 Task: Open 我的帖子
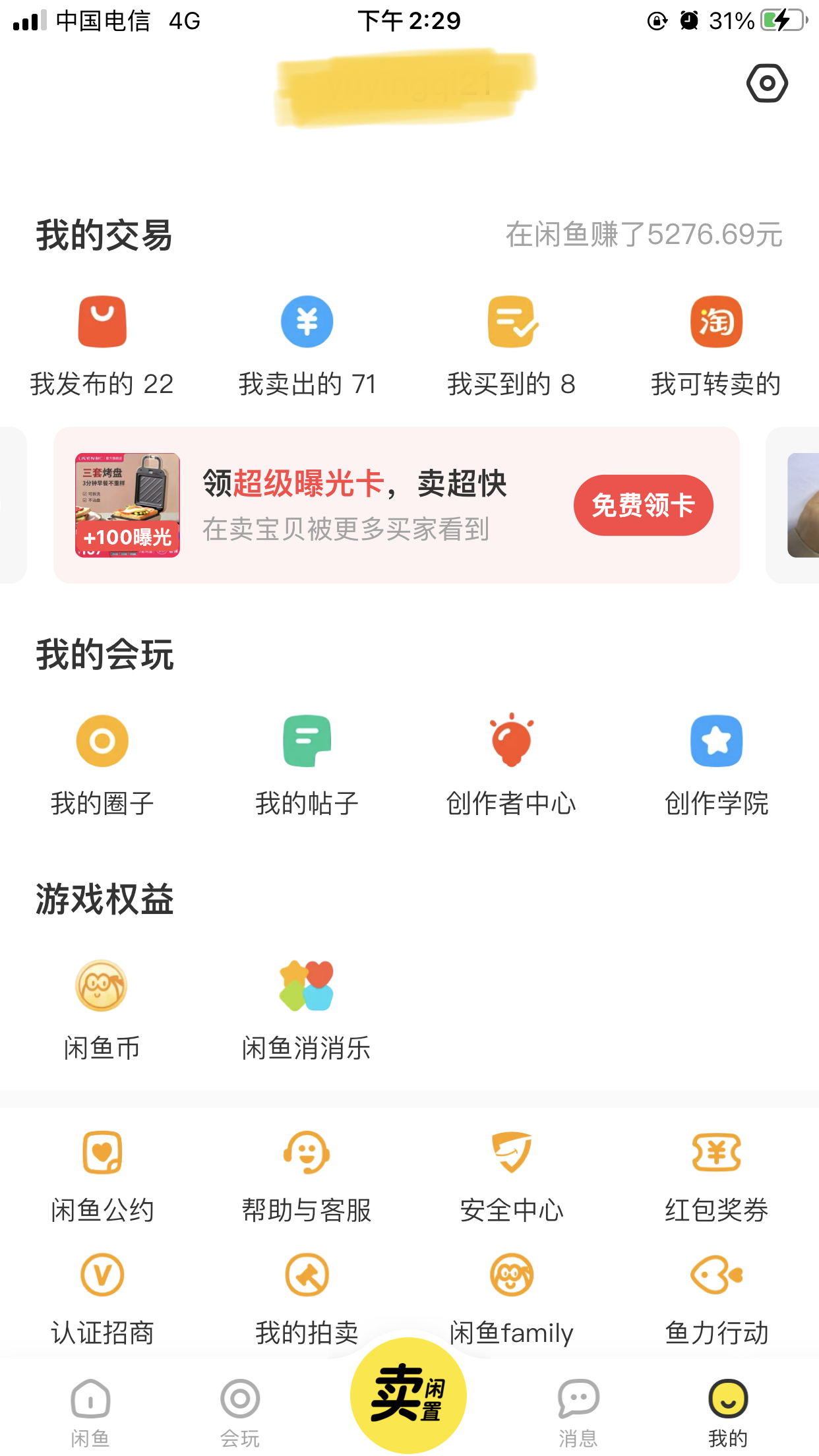pyautogui.click(x=307, y=765)
